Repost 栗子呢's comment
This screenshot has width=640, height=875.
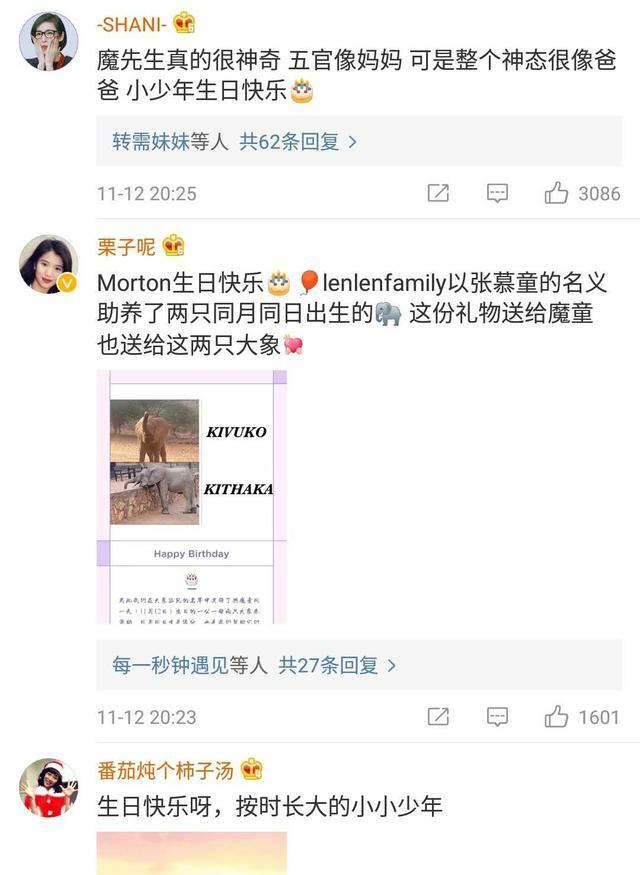tap(438, 717)
